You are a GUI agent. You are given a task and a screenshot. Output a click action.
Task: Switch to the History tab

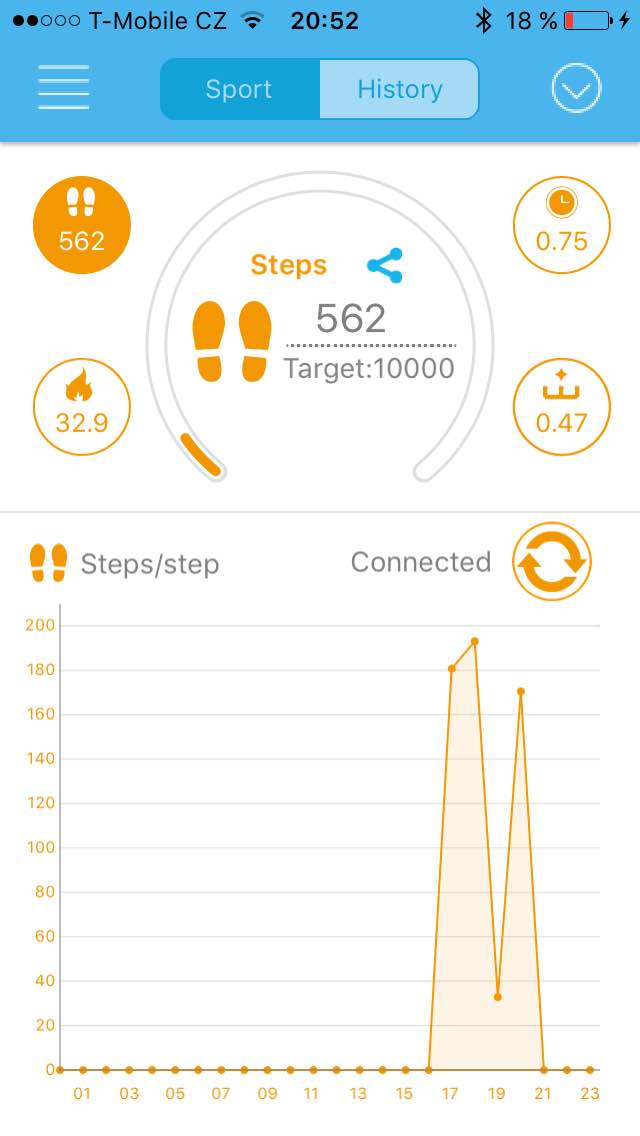point(399,89)
